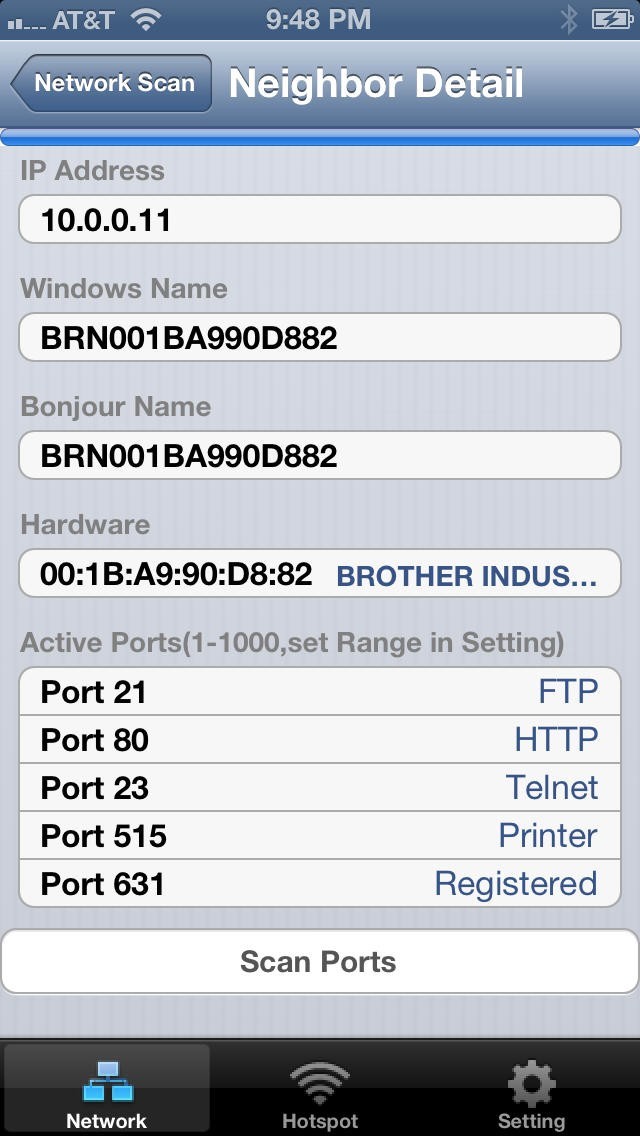Open Port 631 Registered row
Image resolution: width=640 pixels, height=1136 pixels.
pyautogui.click(x=320, y=883)
